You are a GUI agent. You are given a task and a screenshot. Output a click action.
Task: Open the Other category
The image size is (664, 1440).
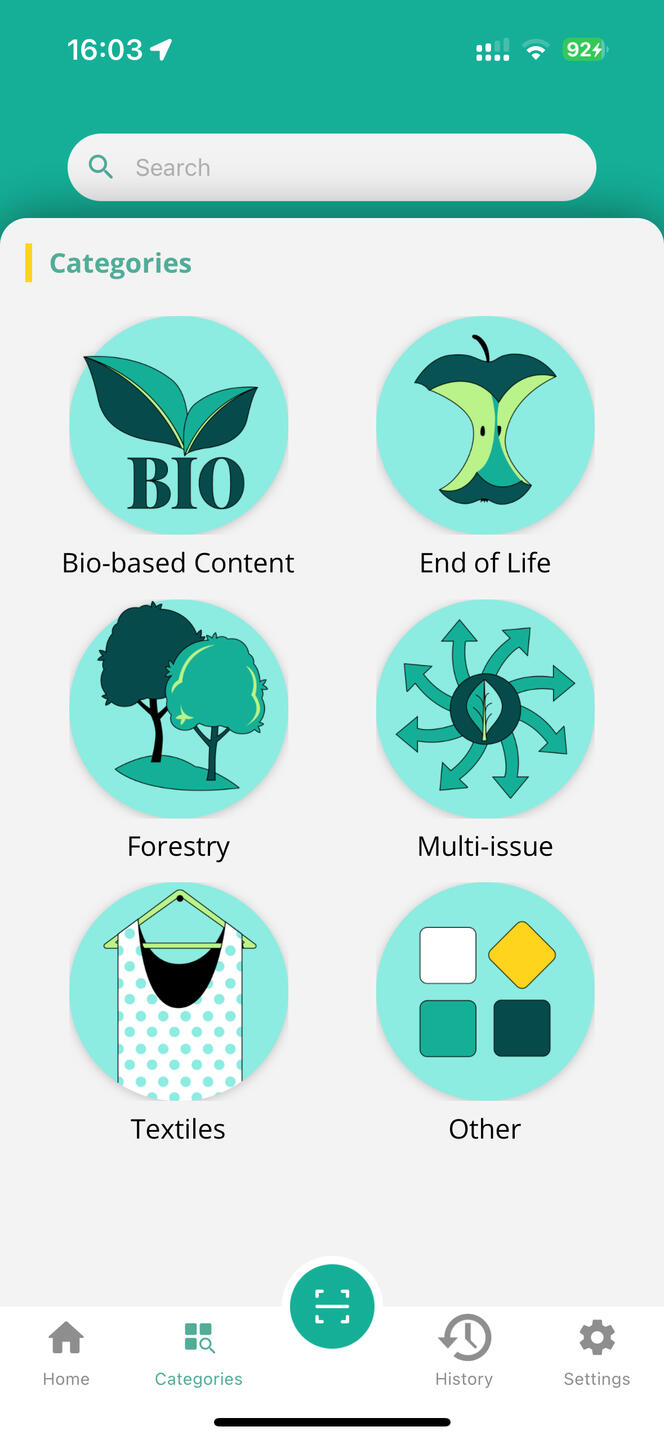485,992
